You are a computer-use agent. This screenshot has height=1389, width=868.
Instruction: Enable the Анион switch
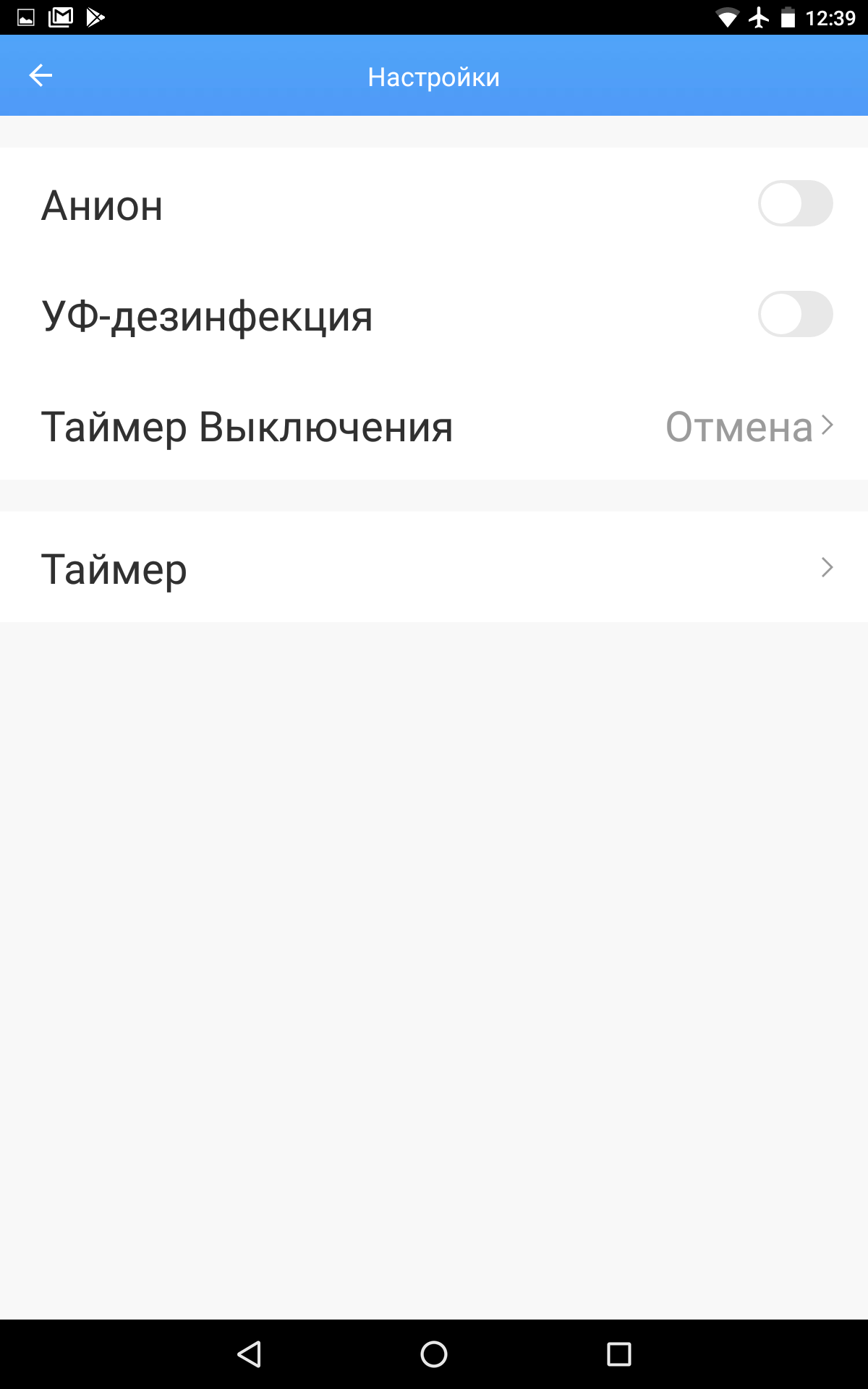point(794,203)
